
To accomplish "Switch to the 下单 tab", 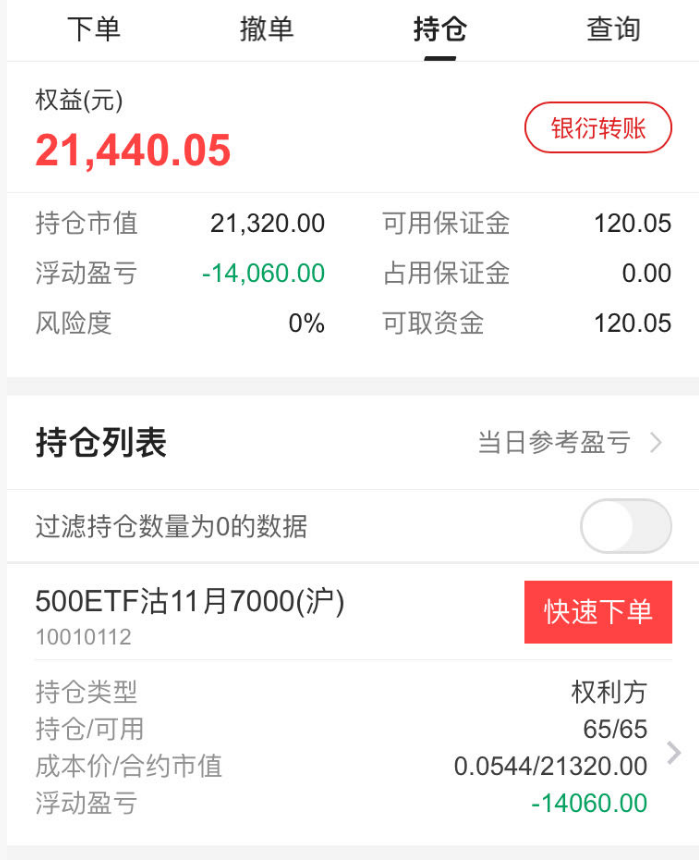I will 94,30.
